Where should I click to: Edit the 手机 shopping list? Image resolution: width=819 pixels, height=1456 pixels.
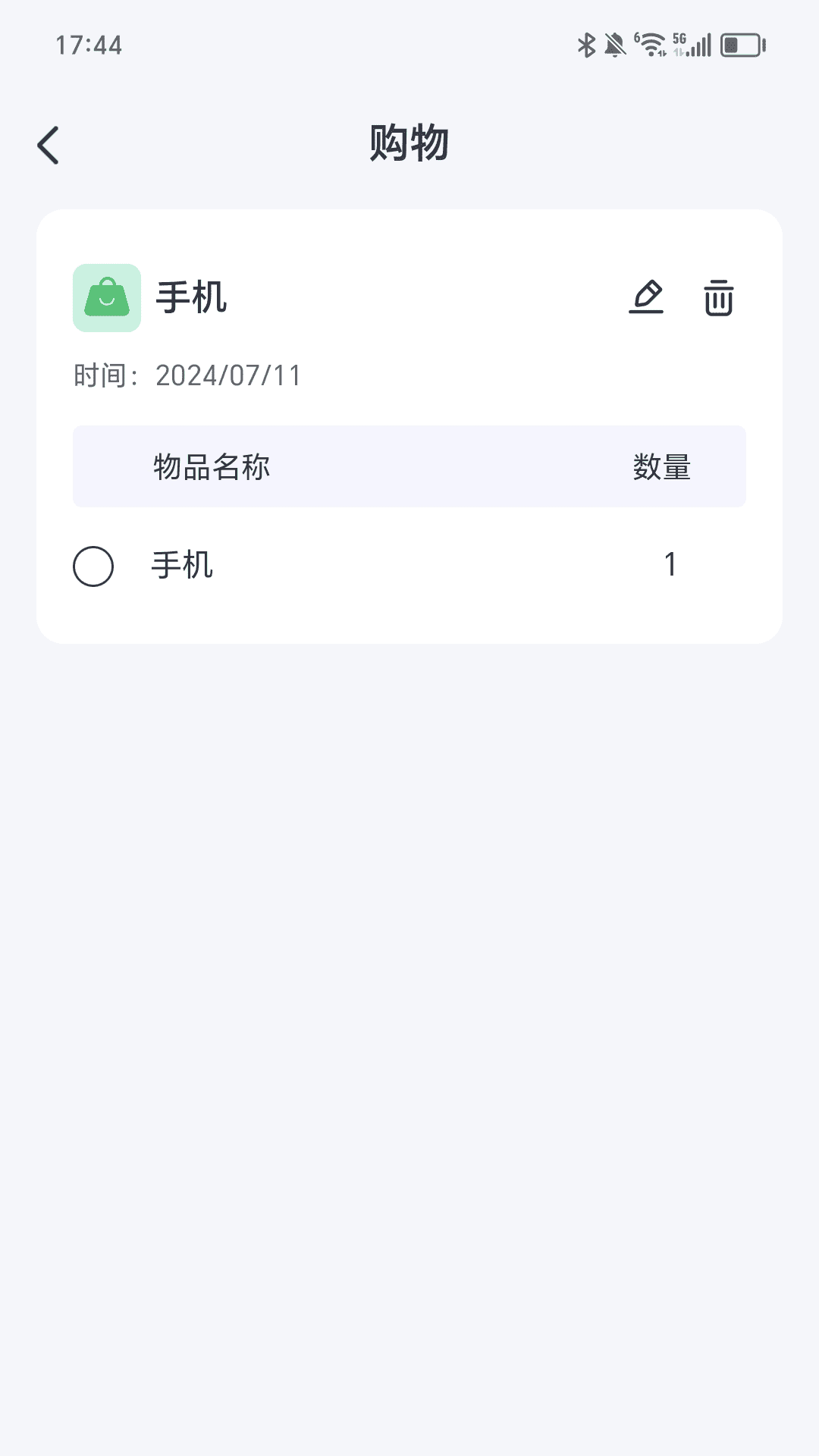tap(646, 297)
